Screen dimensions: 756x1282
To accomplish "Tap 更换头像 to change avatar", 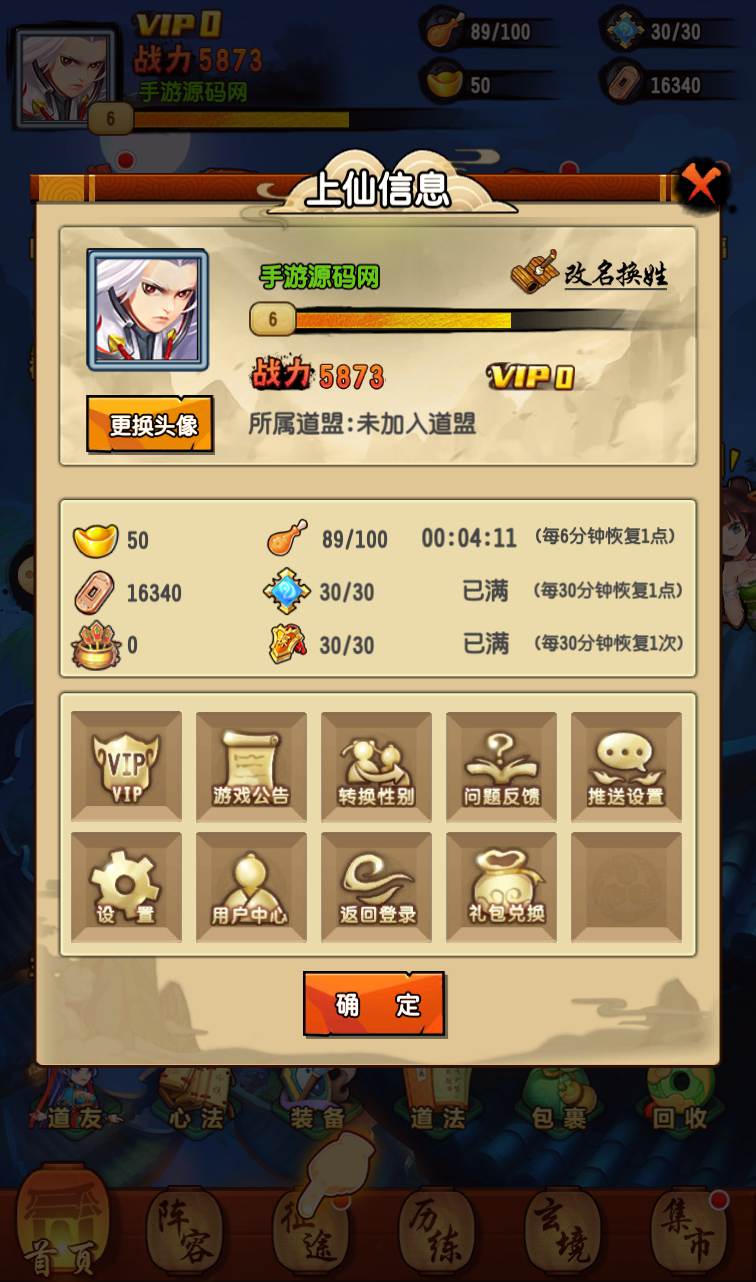I will pyautogui.click(x=150, y=425).
